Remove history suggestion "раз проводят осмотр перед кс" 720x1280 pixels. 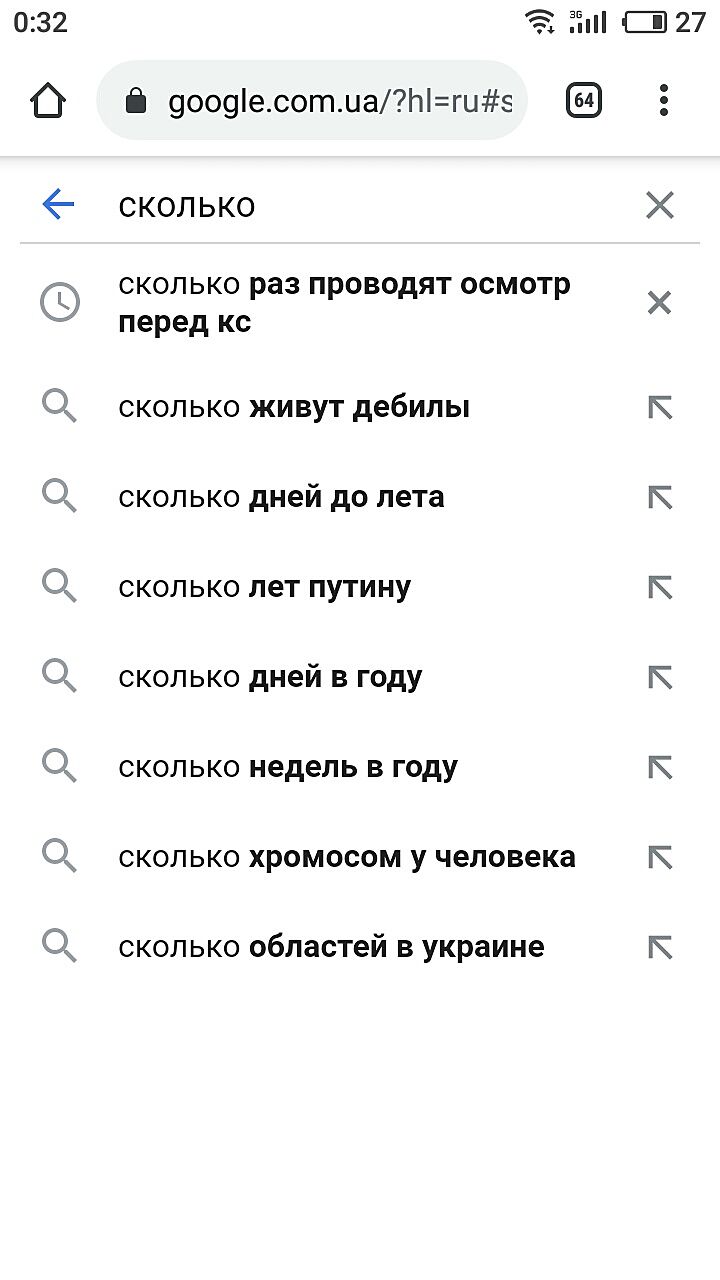pos(659,303)
